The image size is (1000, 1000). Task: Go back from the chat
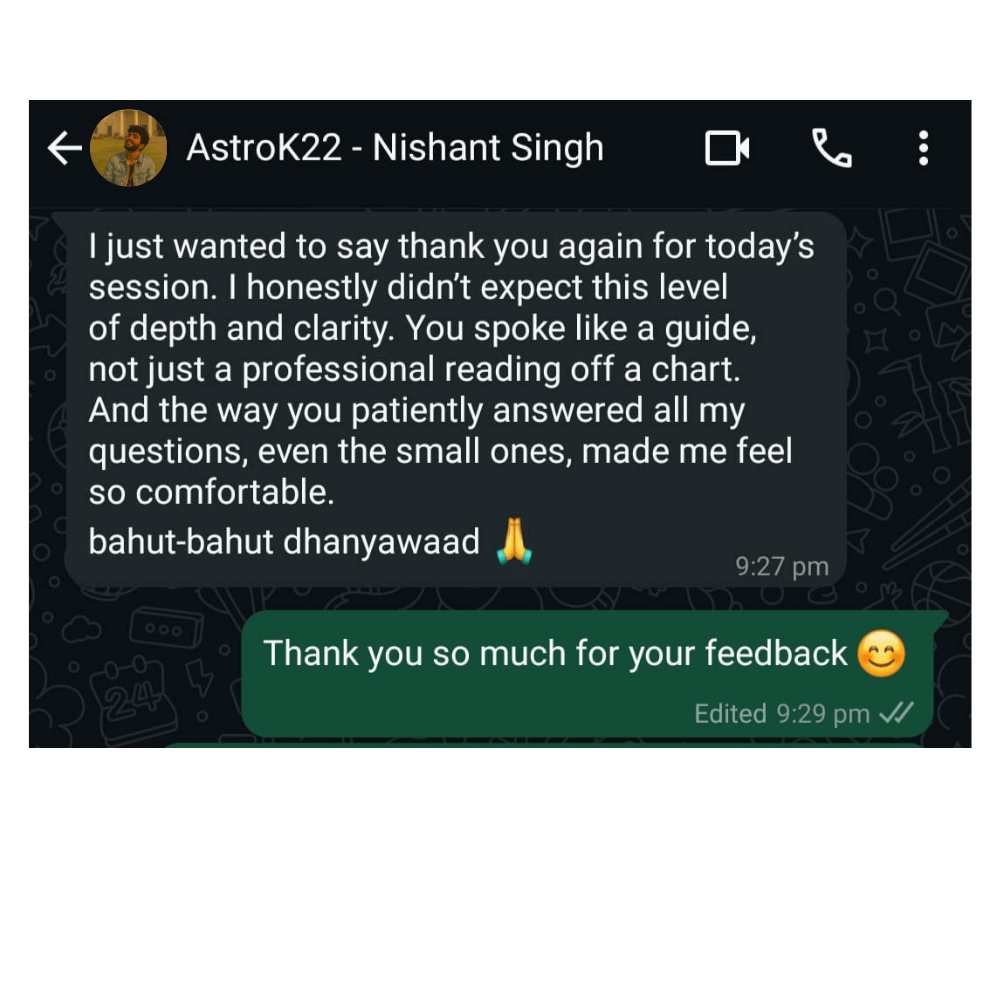[x=64, y=149]
